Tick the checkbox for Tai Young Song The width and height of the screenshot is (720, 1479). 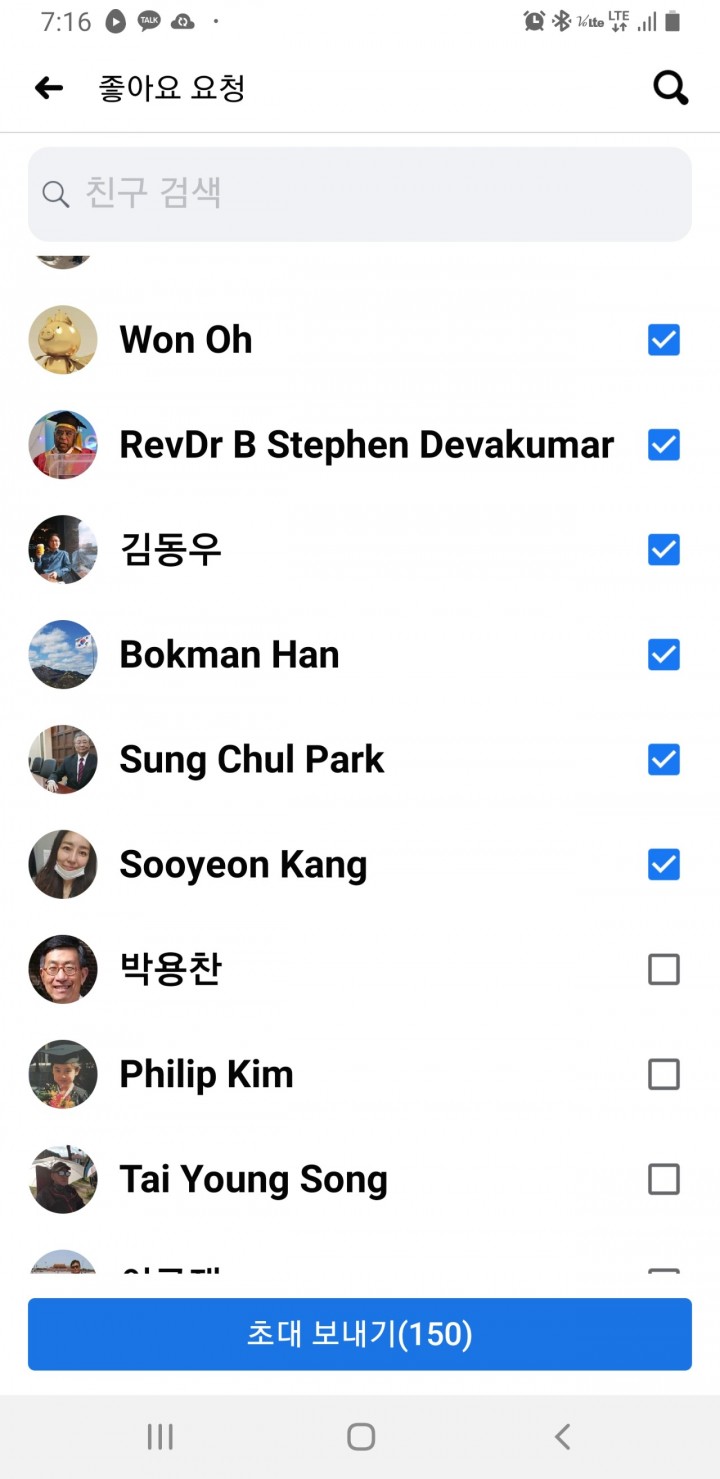click(664, 1180)
